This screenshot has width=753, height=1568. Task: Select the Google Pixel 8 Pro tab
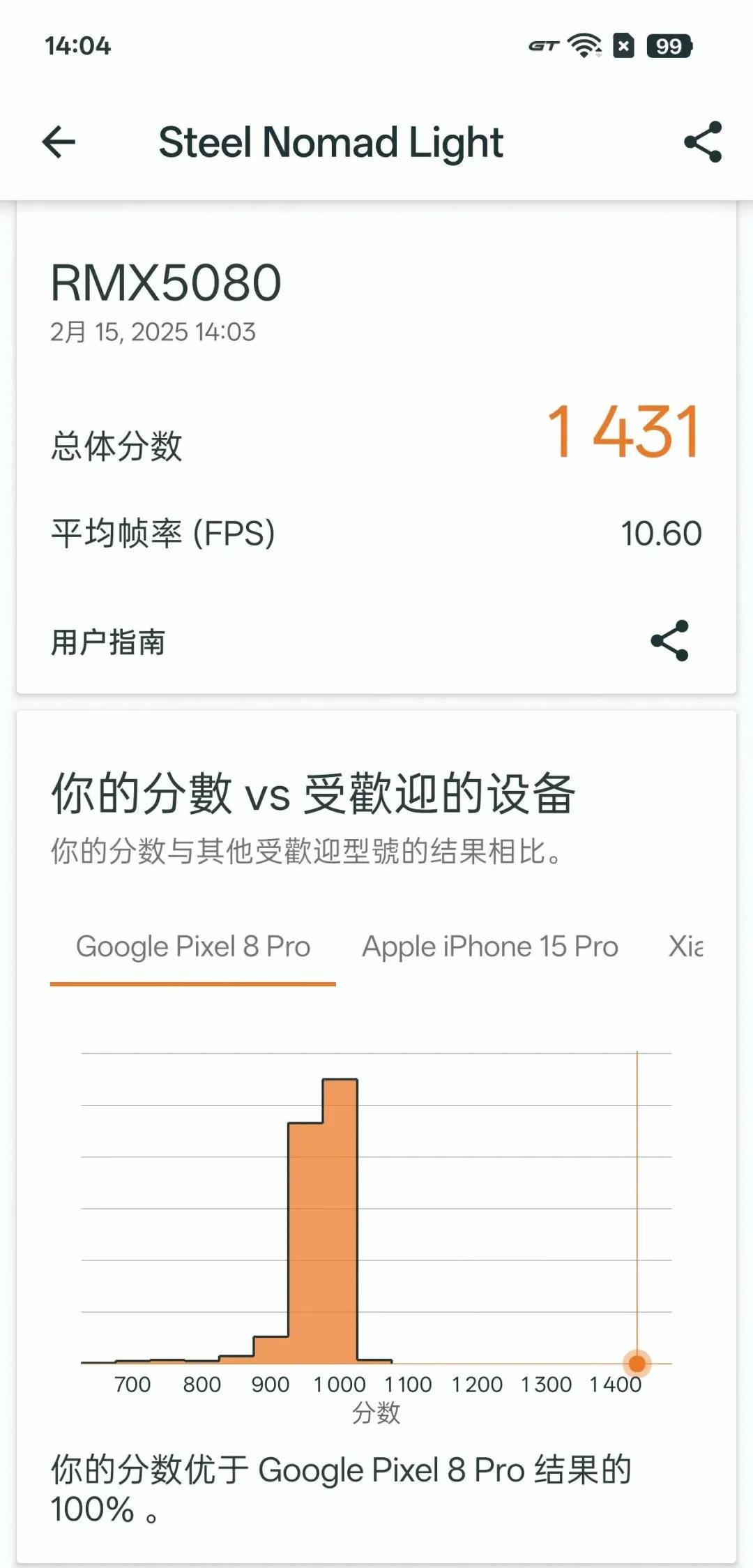(193, 947)
